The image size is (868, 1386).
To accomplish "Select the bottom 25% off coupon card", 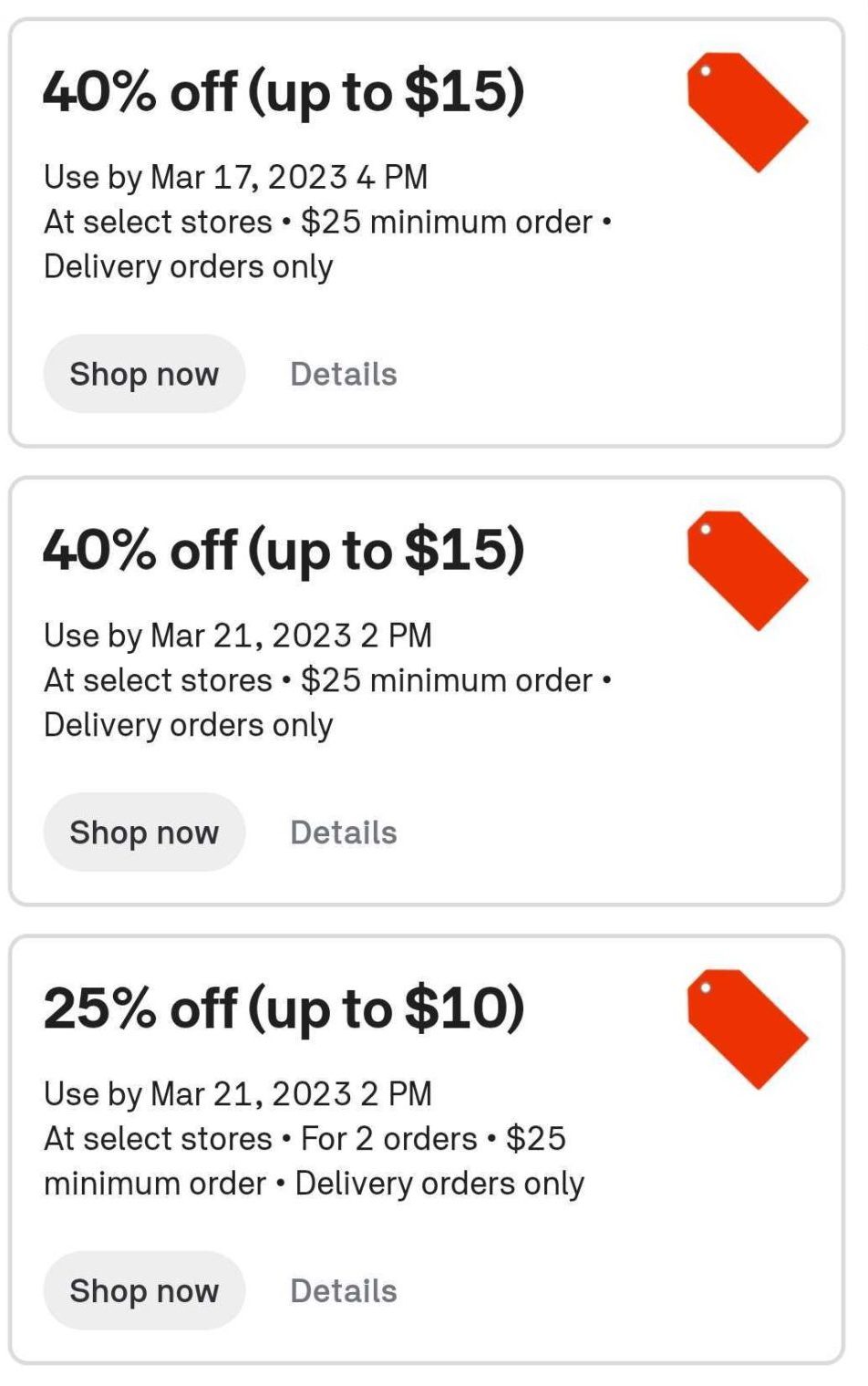I will coord(434,1149).
